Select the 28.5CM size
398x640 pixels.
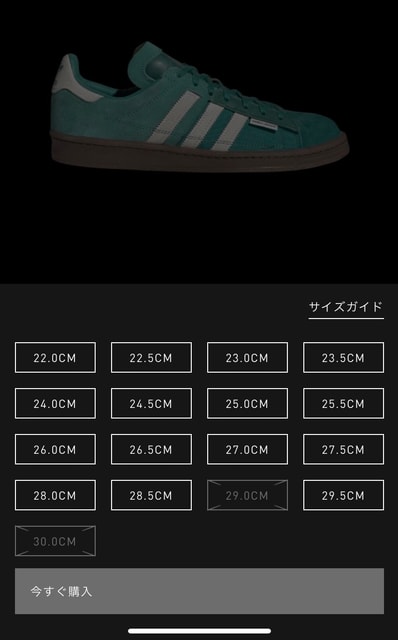(x=151, y=495)
